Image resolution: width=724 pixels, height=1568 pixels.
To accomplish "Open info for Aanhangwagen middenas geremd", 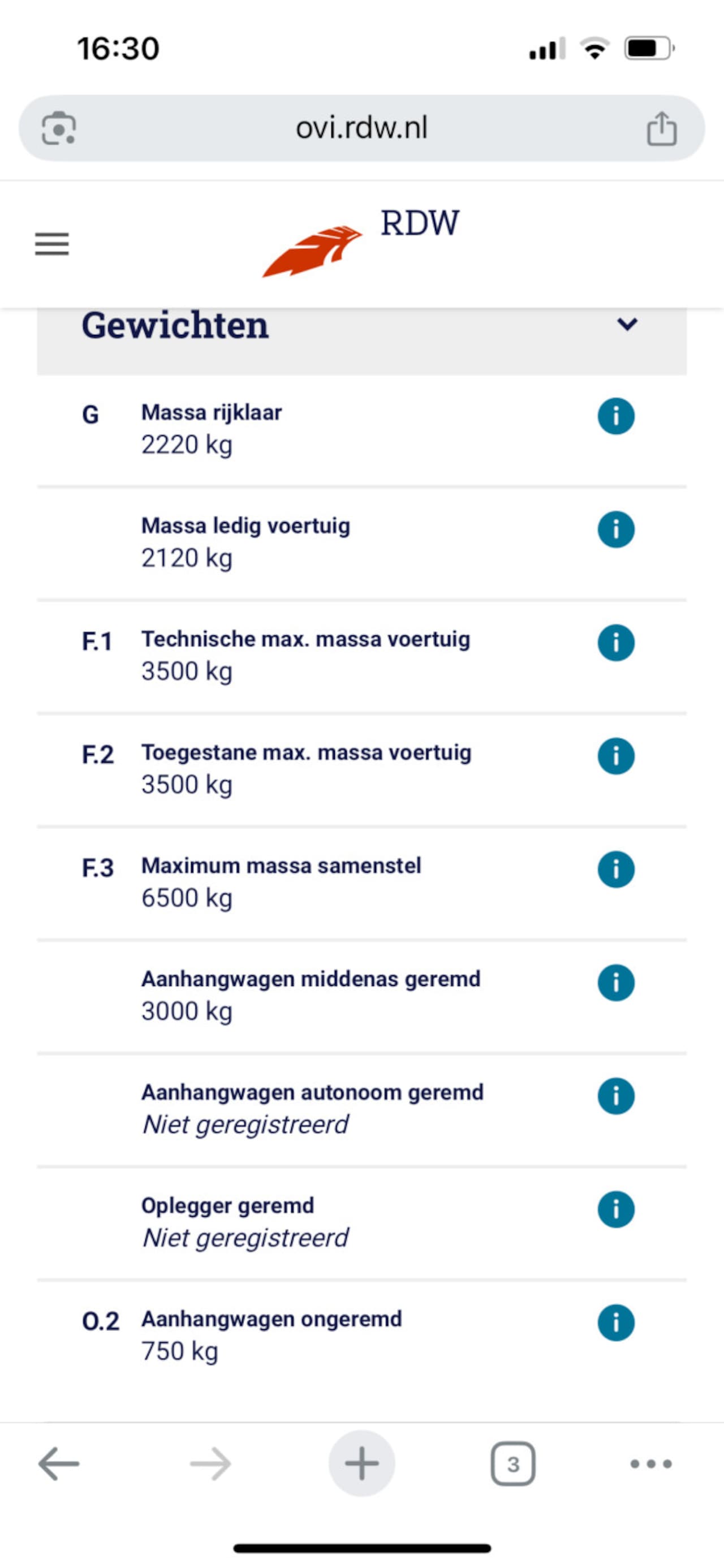I will (615, 983).
